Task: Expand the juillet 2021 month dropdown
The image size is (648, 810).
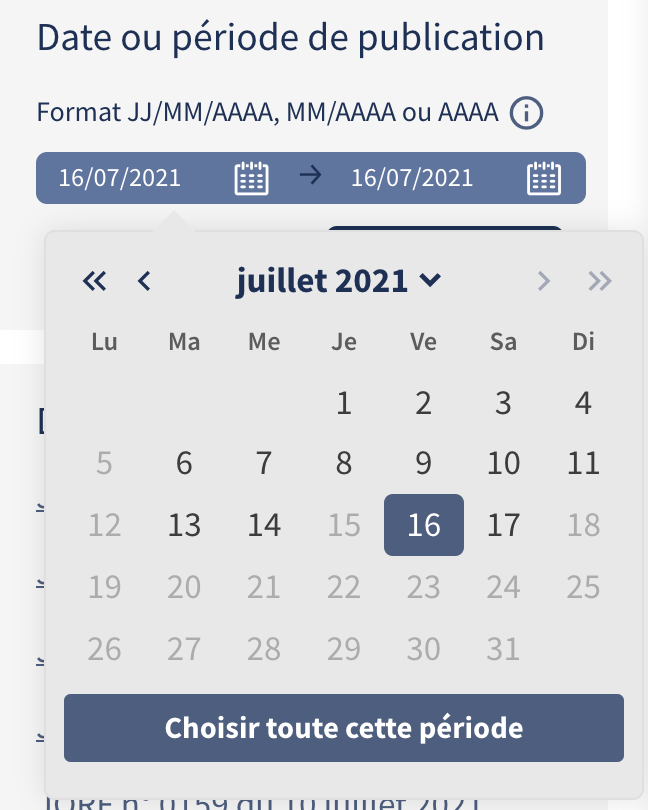Action: coord(338,281)
